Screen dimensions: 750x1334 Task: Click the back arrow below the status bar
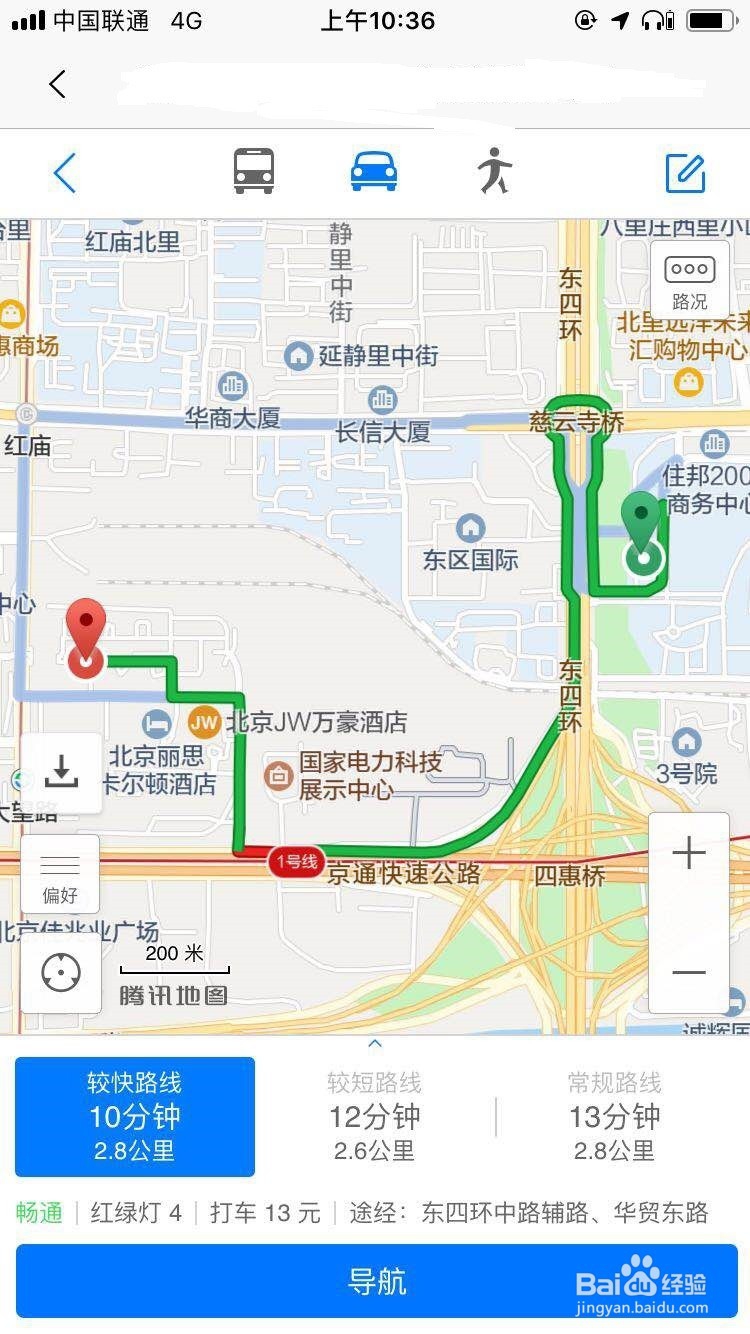[57, 84]
